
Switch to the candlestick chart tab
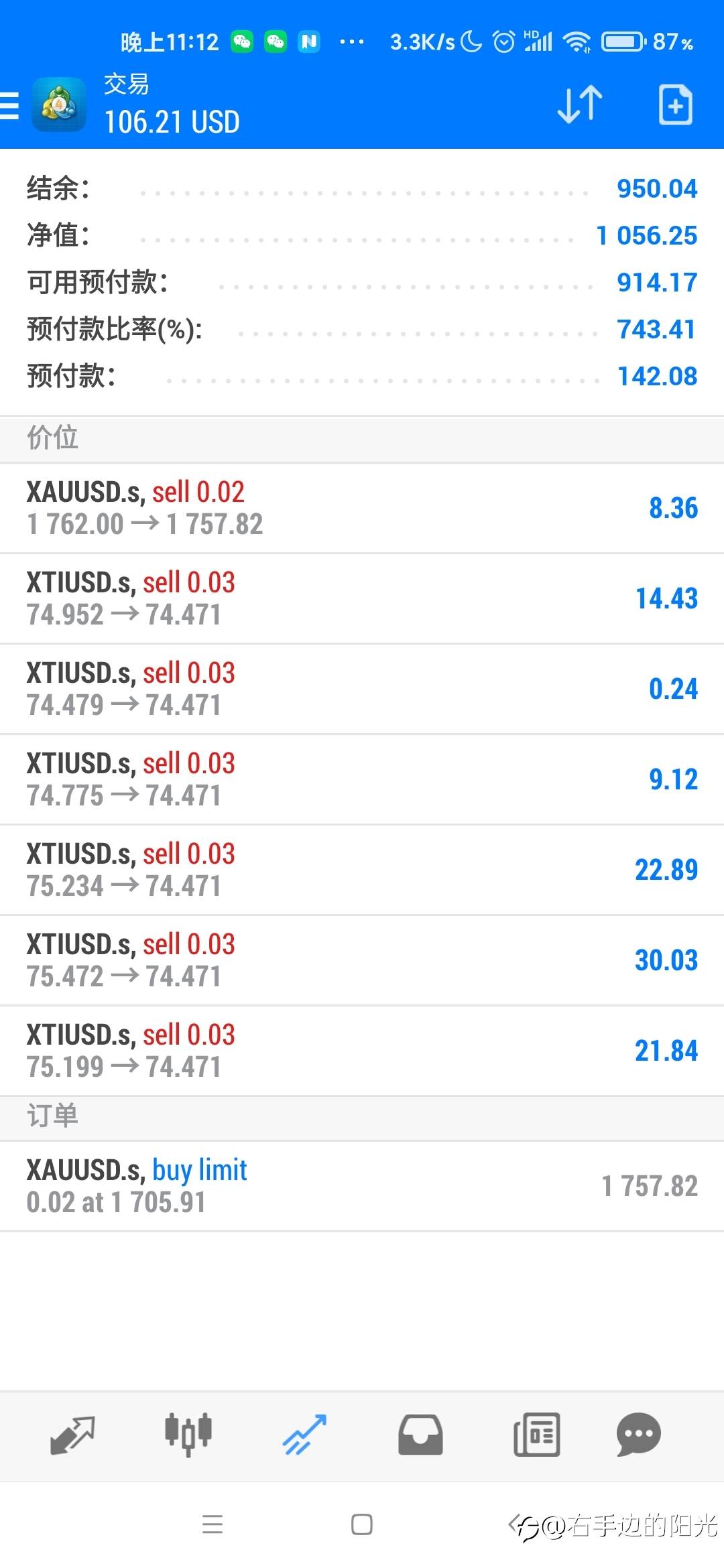pyautogui.click(x=188, y=1435)
